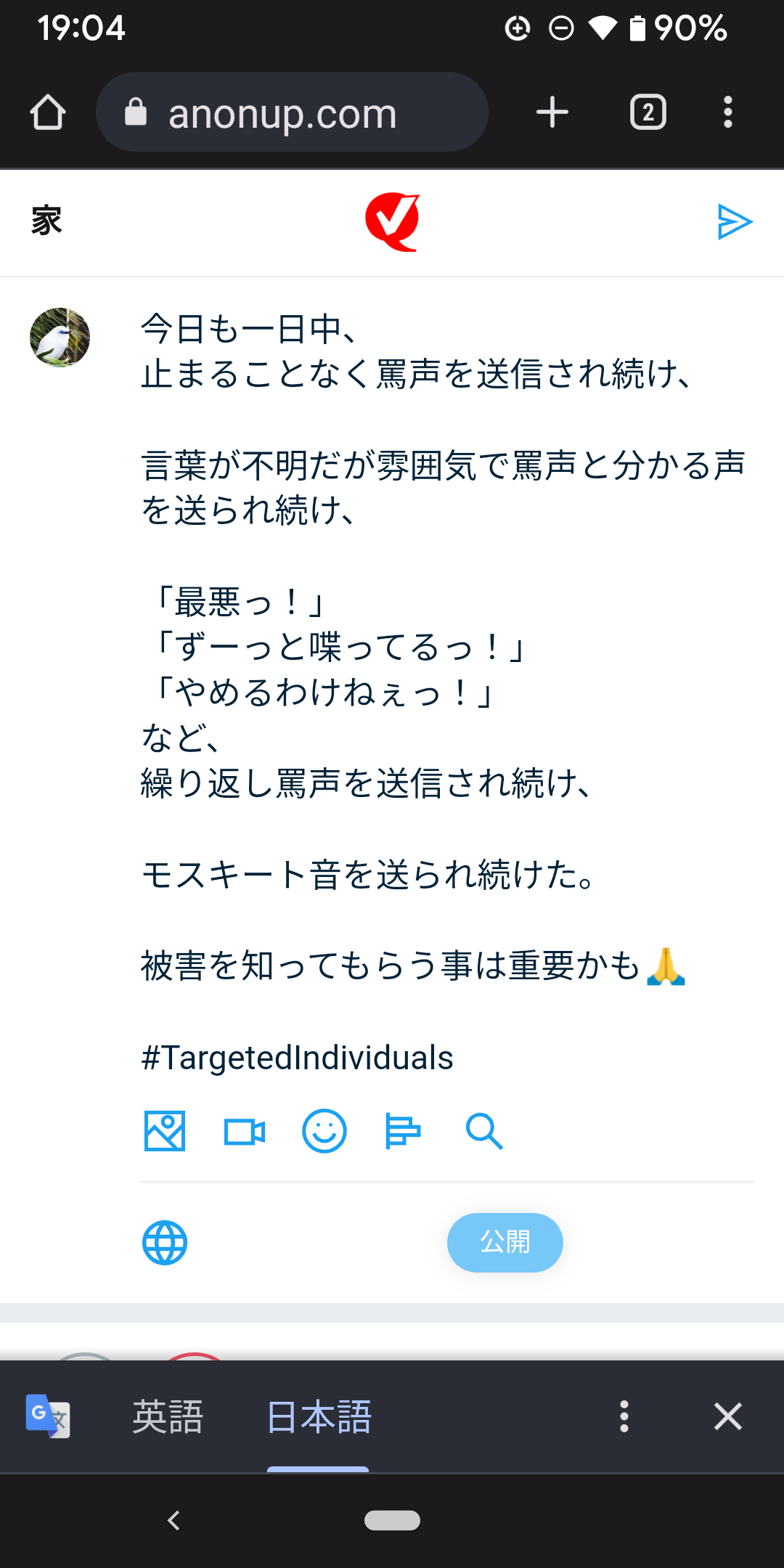The width and height of the screenshot is (784, 1568).
Task: Publish the post with the 公開 button
Action: (x=505, y=1242)
